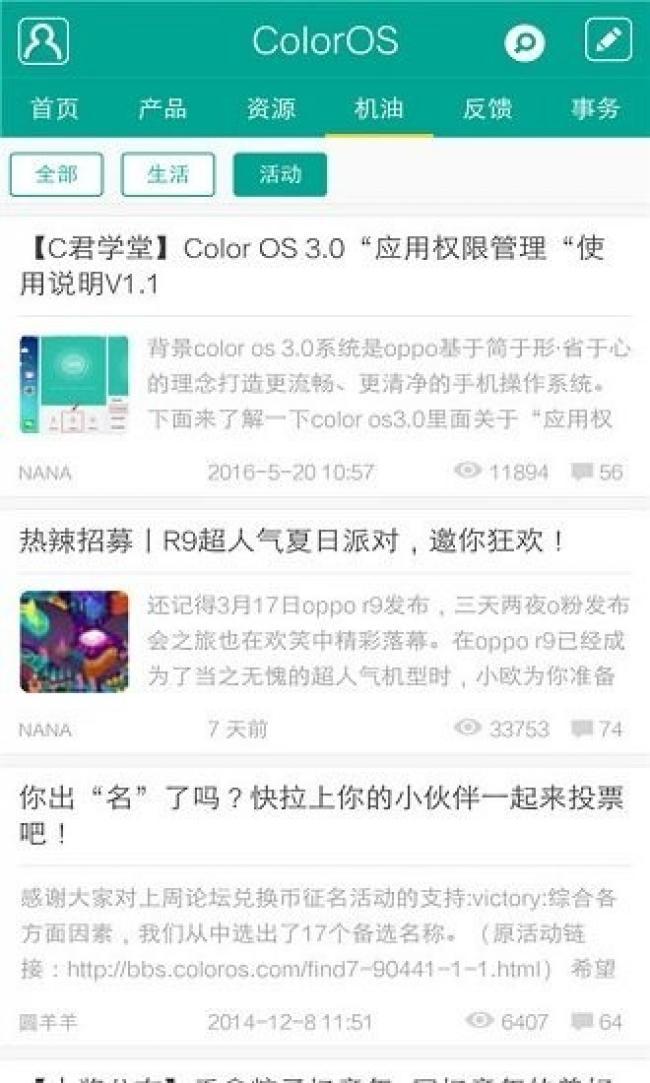
Task: Switch to the 反馈 tab
Action: (487, 109)
